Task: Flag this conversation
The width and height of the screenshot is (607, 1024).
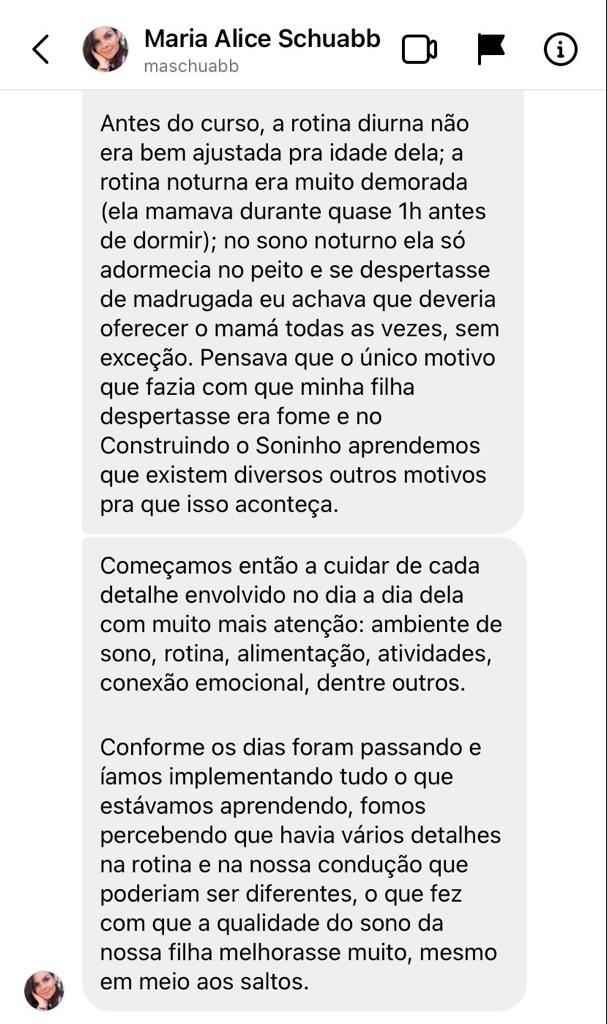Action: tap(491, 49)
